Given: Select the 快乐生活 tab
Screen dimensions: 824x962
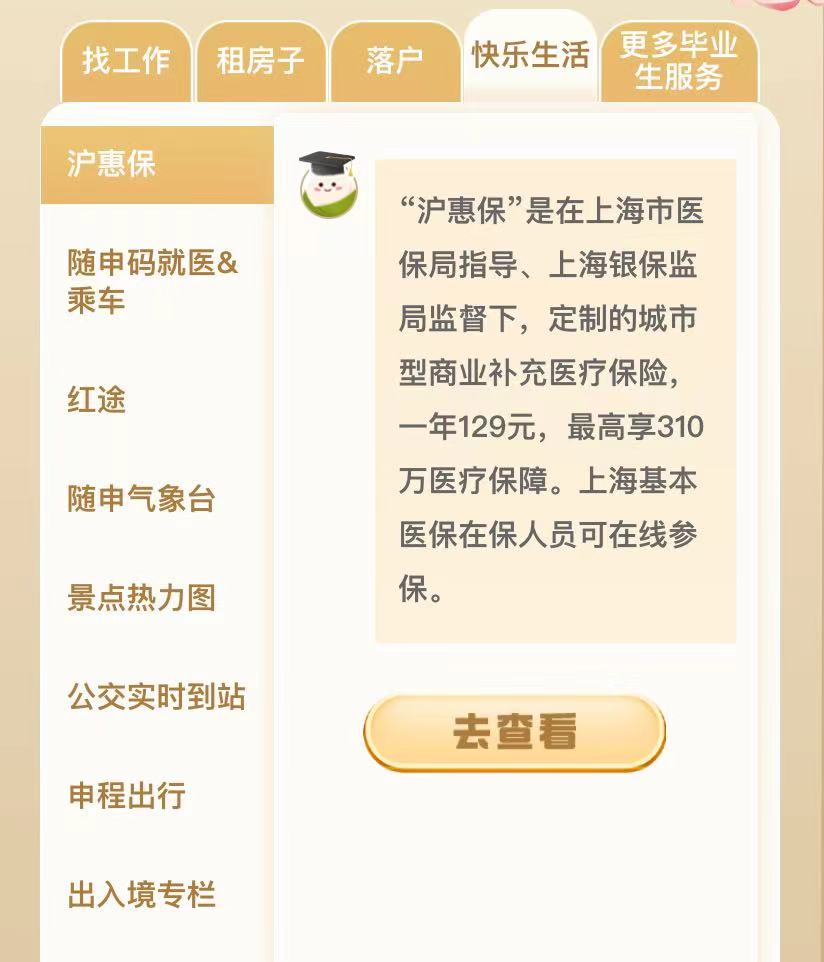Looking at the screenshot, I should (530, 55).
